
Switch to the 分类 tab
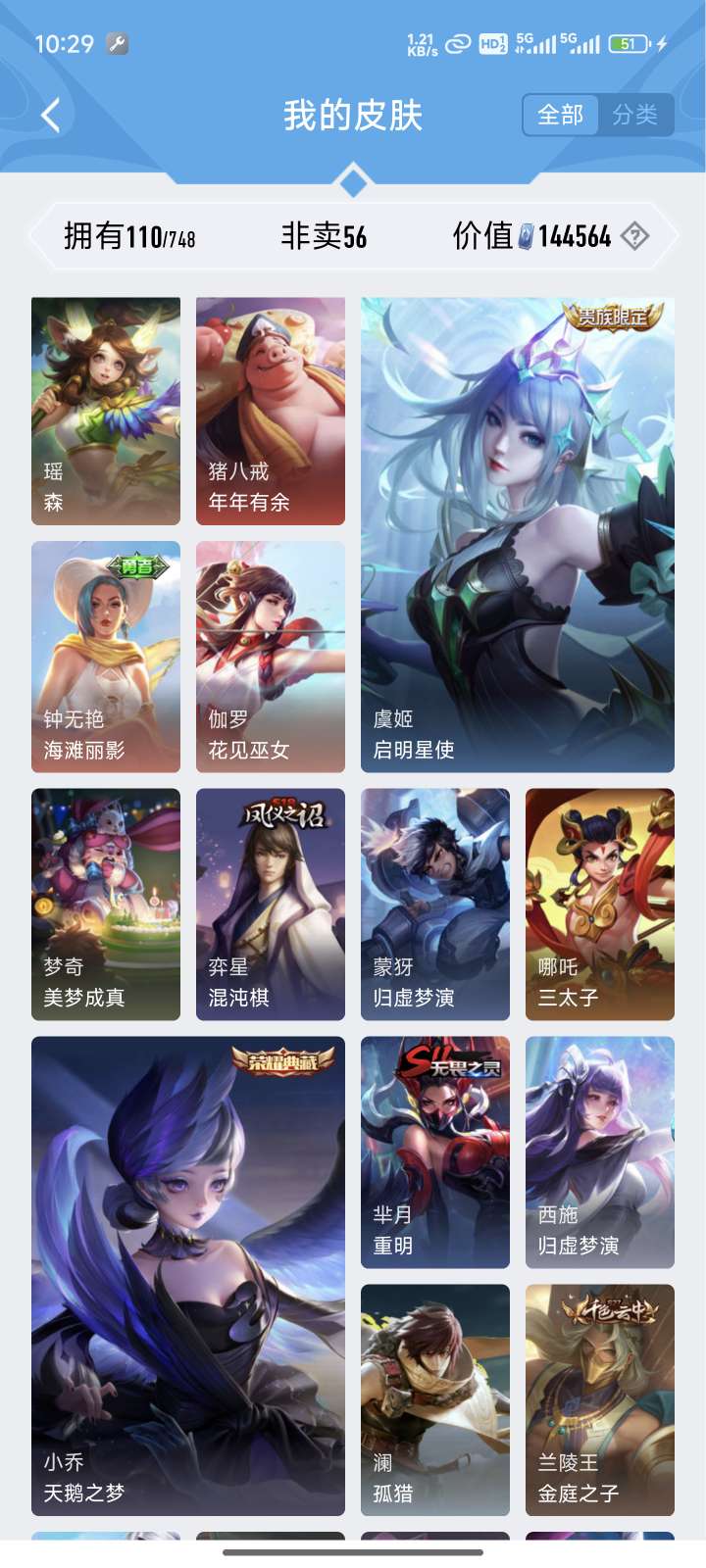634,116
